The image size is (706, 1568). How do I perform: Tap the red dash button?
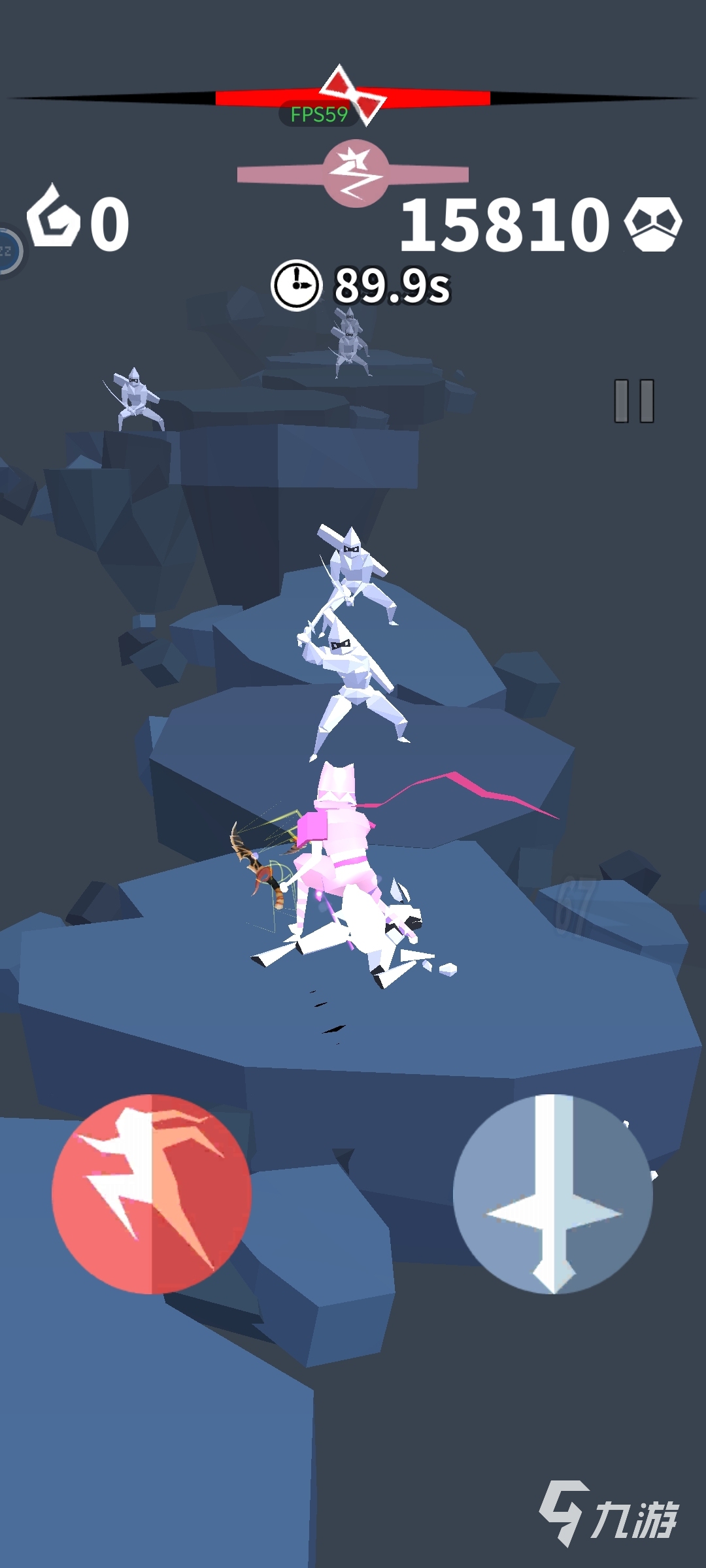click(x=152, y=1193)
